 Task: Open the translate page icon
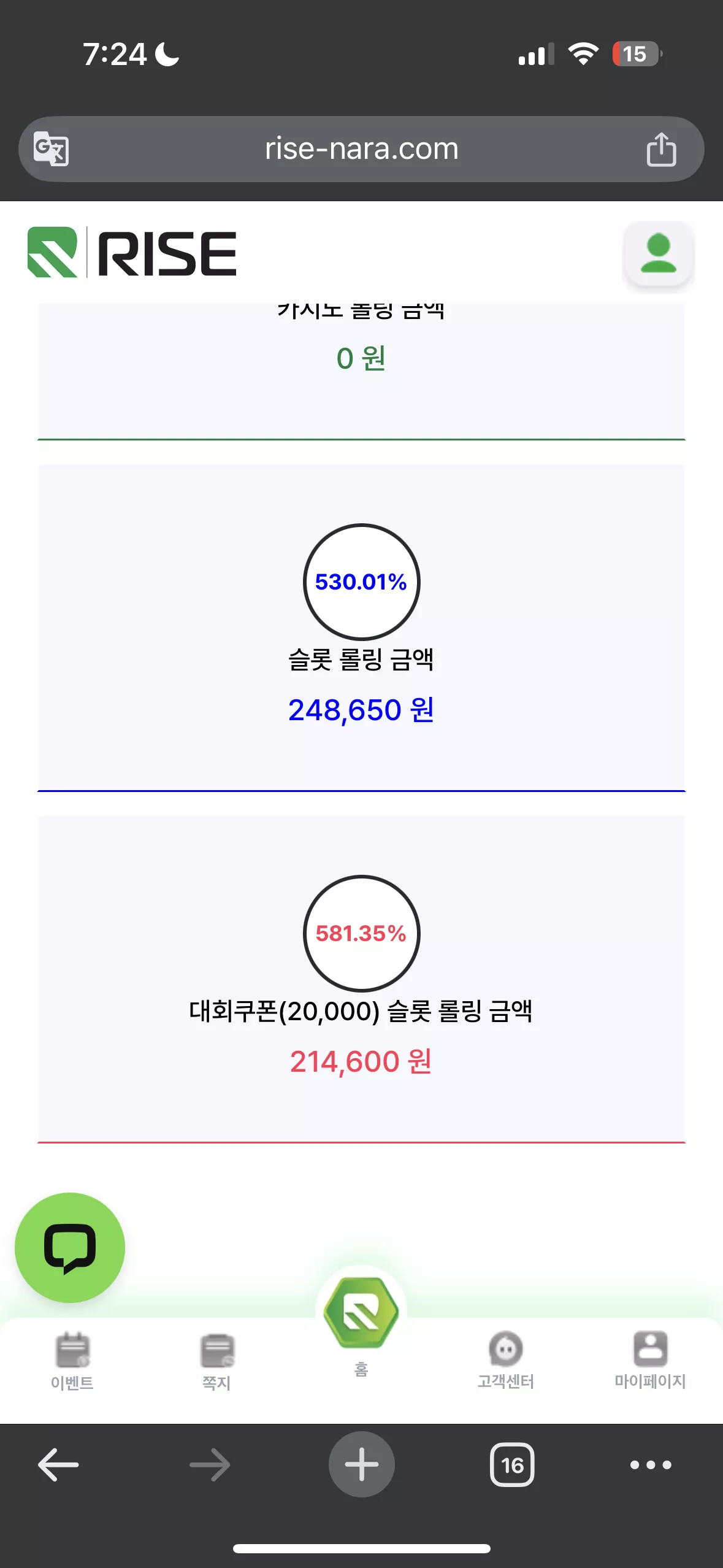tap(51, 148)
